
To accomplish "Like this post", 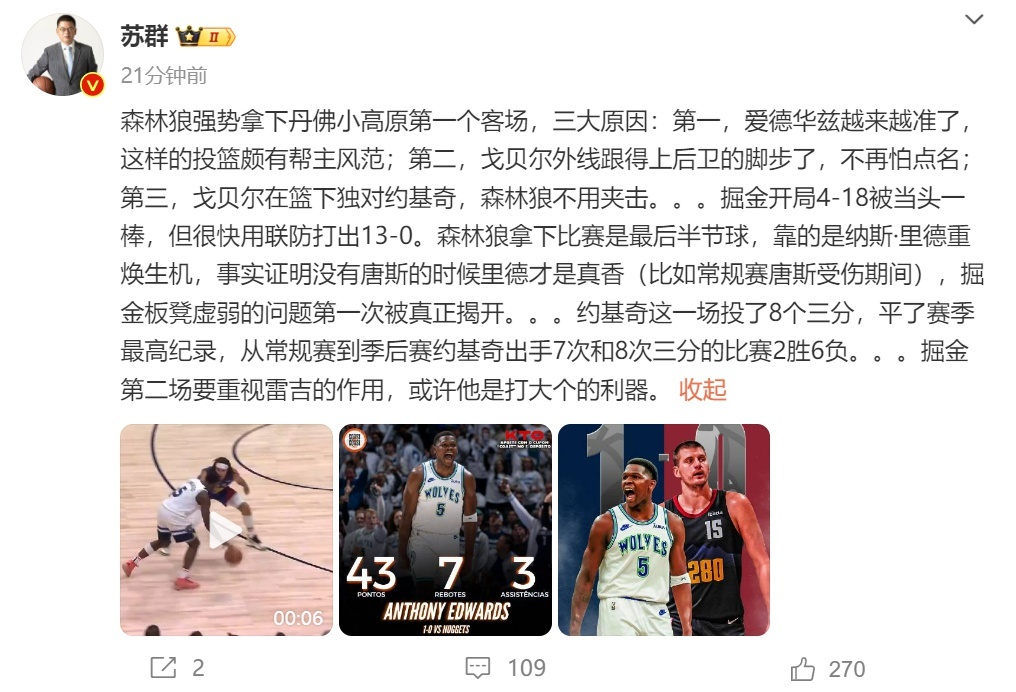I will 826,667.
